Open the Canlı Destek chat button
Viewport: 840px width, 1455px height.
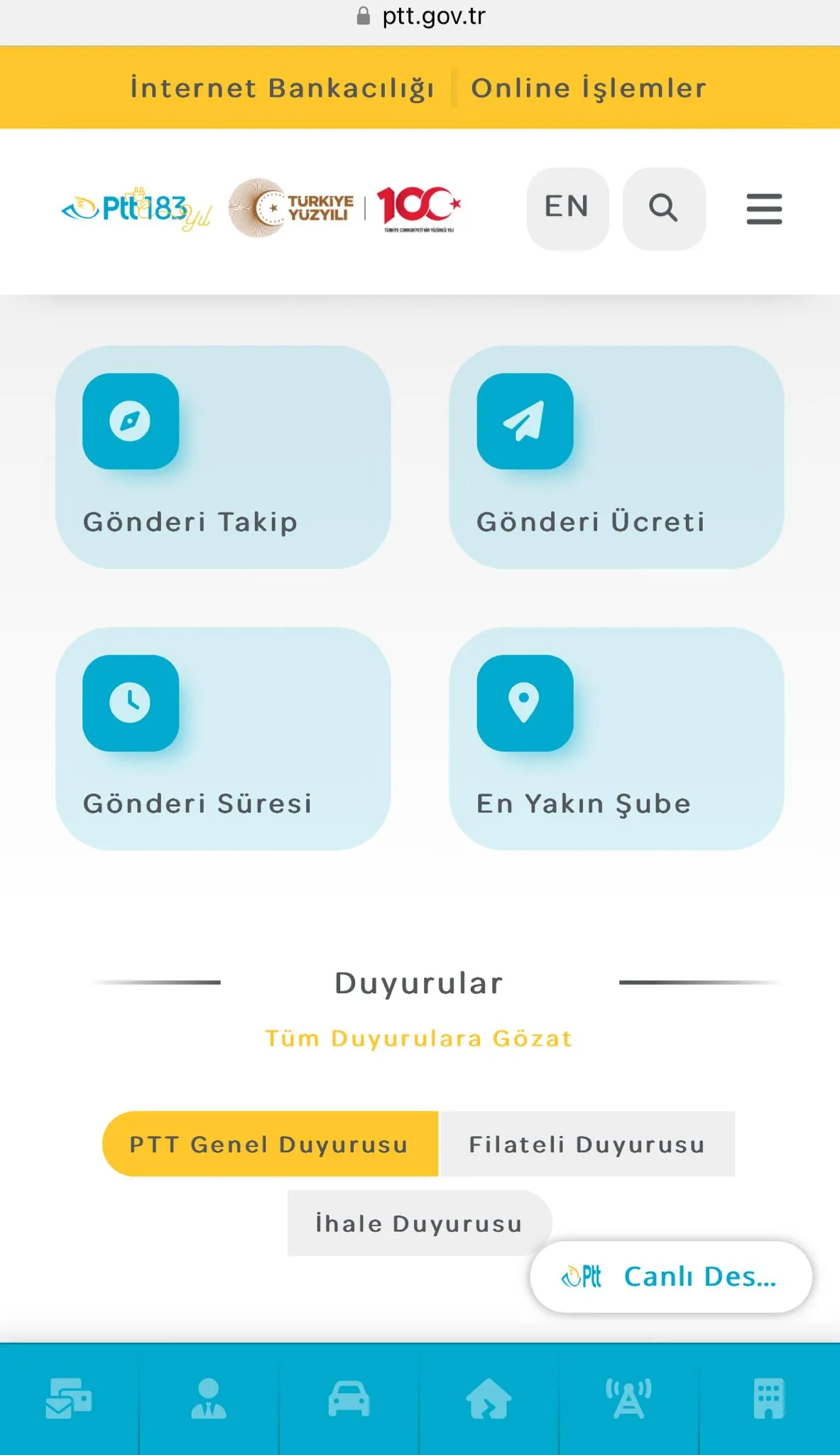671,1277
